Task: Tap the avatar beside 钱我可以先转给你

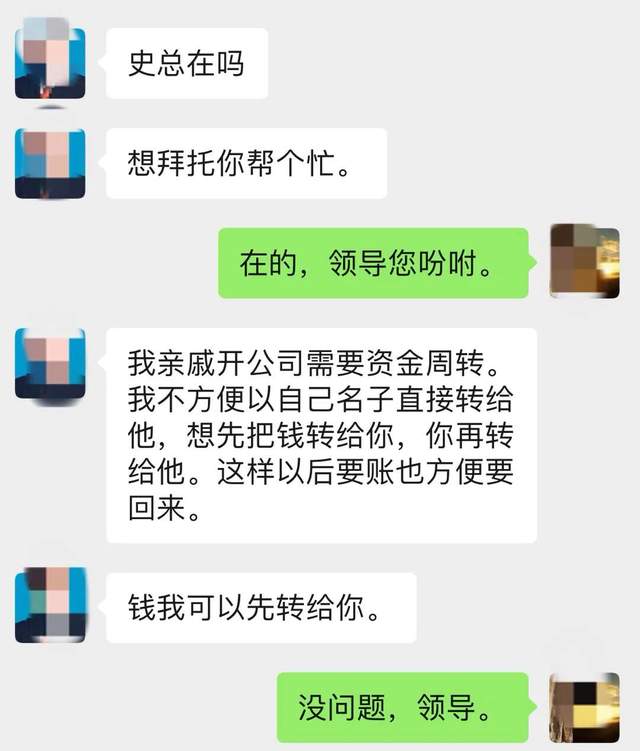Action: 50,604
